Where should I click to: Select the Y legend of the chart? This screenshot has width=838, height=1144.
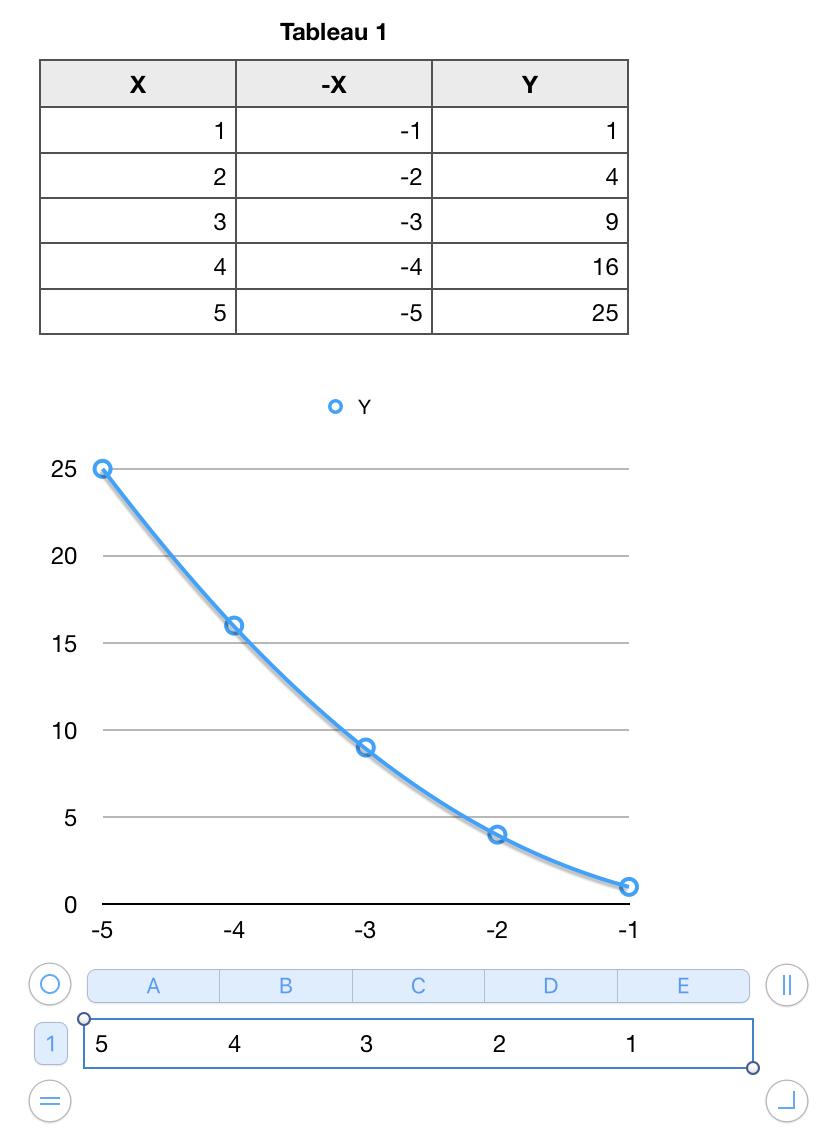pos(352,407)
